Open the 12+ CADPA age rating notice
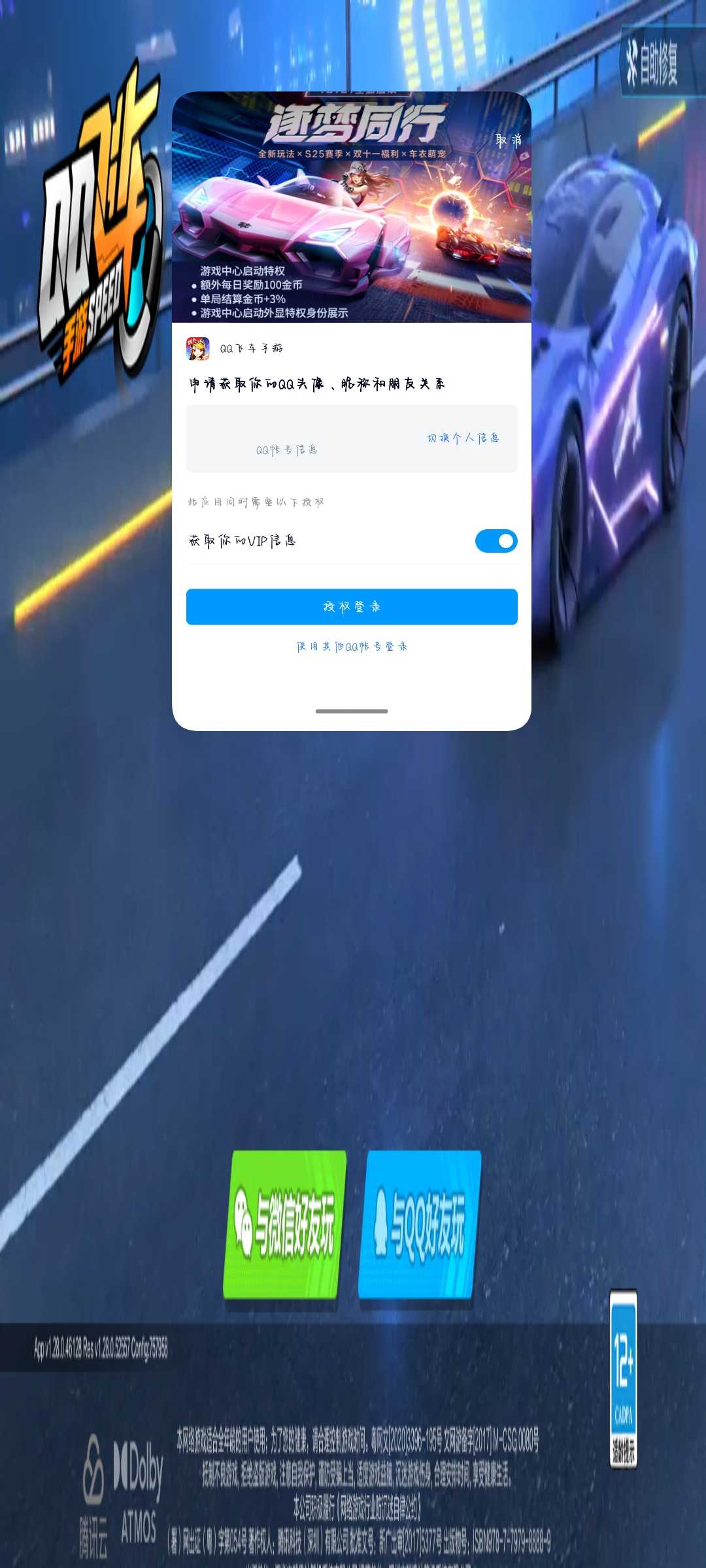706x1568 pixels. (623, 1379)
